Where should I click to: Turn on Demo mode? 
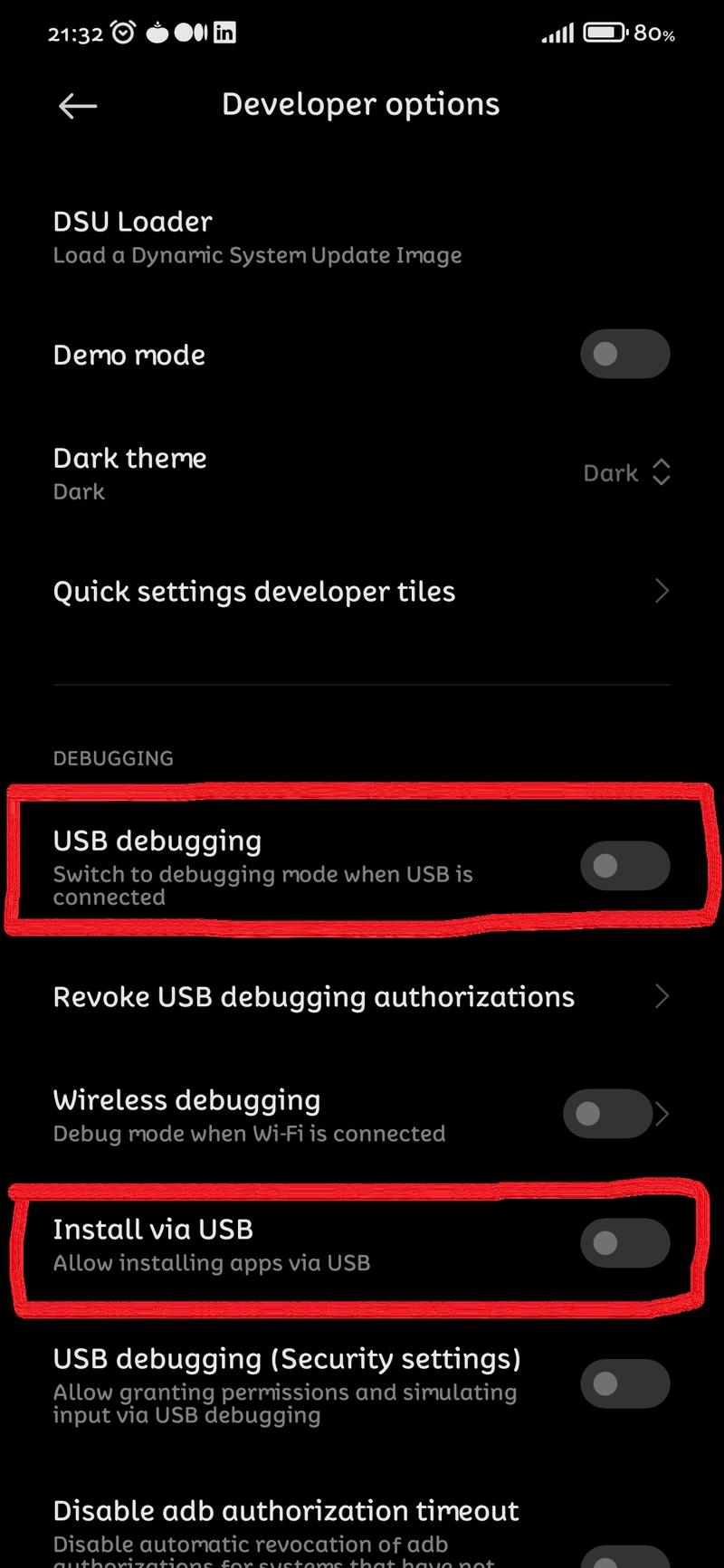pyautogui.click(x=624, y=354)
